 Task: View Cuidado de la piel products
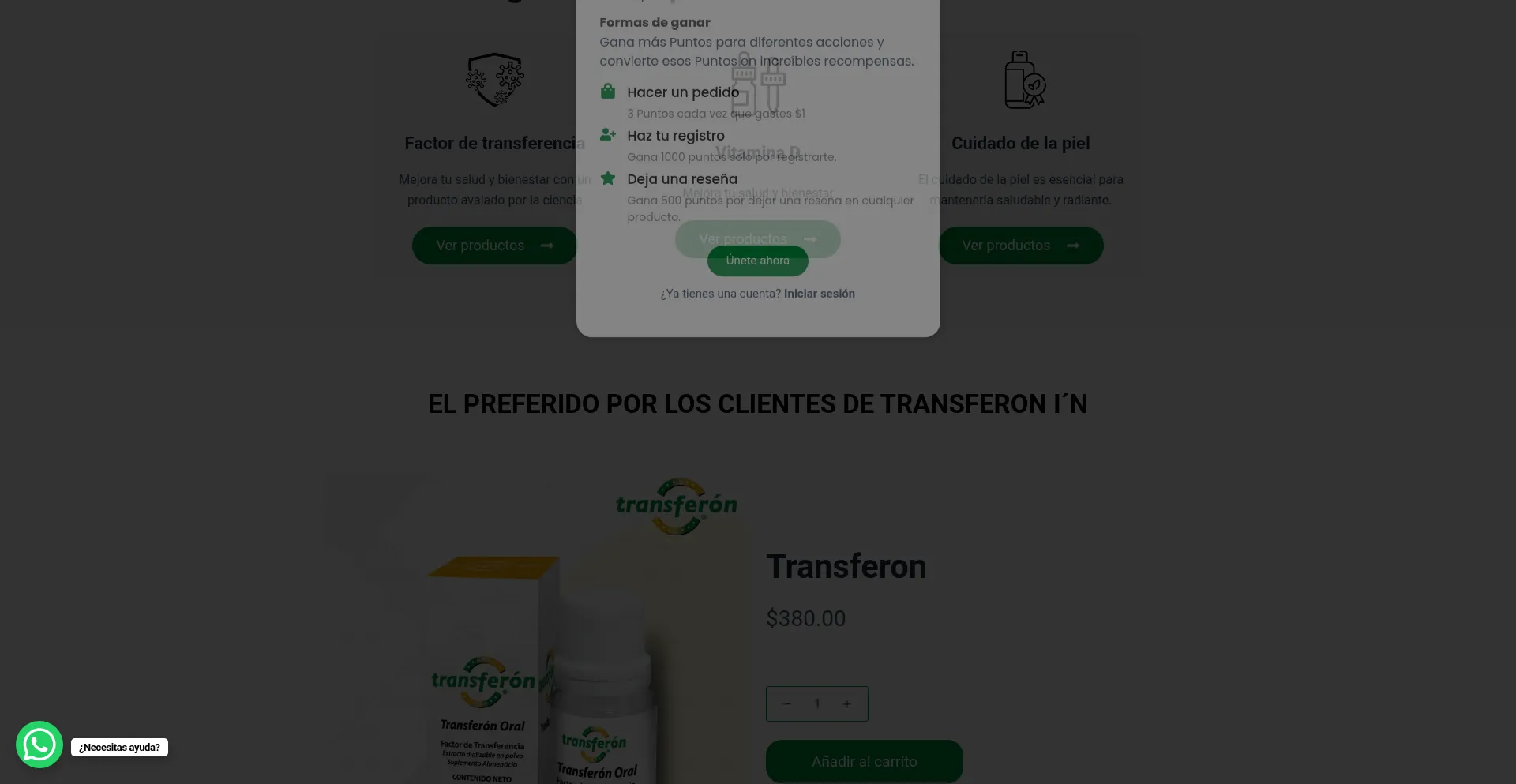(1020, 246)
